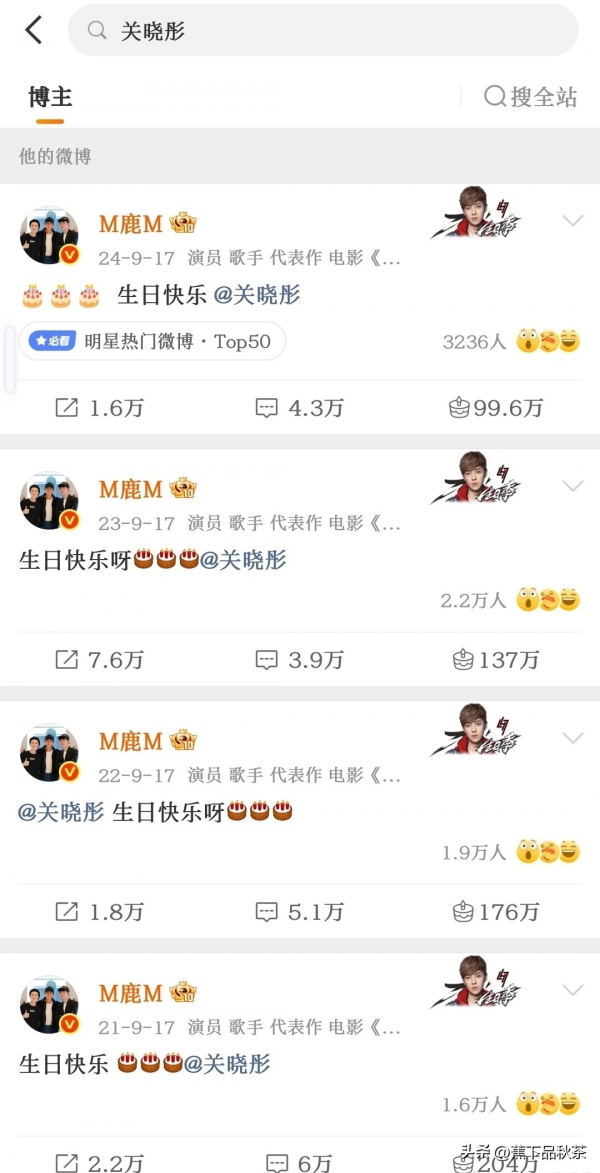Screen dimensions: 600x1173
Task: Expand the chevron menu on the 21-9-17 post
Action: click(x=573, y=990)
